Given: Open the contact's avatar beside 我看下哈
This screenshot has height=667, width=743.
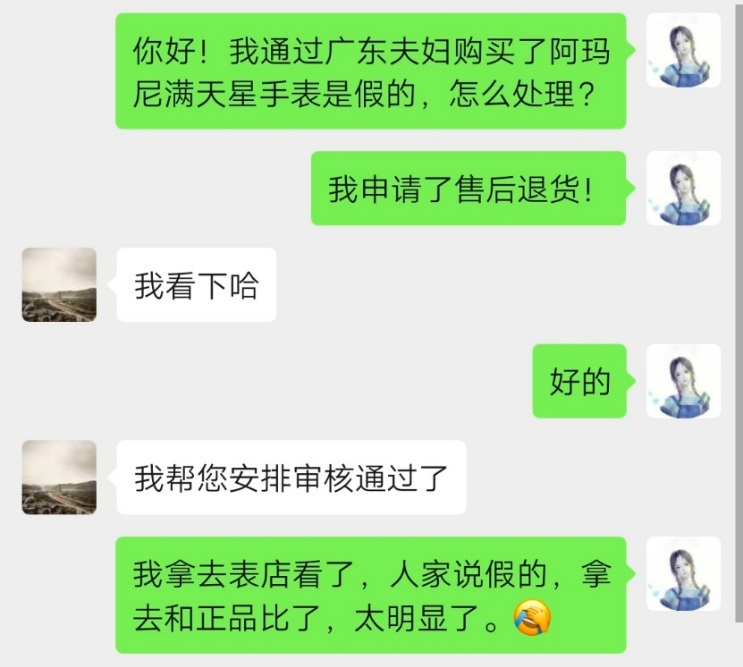Looking at the screenshot, I should point(59,285).
